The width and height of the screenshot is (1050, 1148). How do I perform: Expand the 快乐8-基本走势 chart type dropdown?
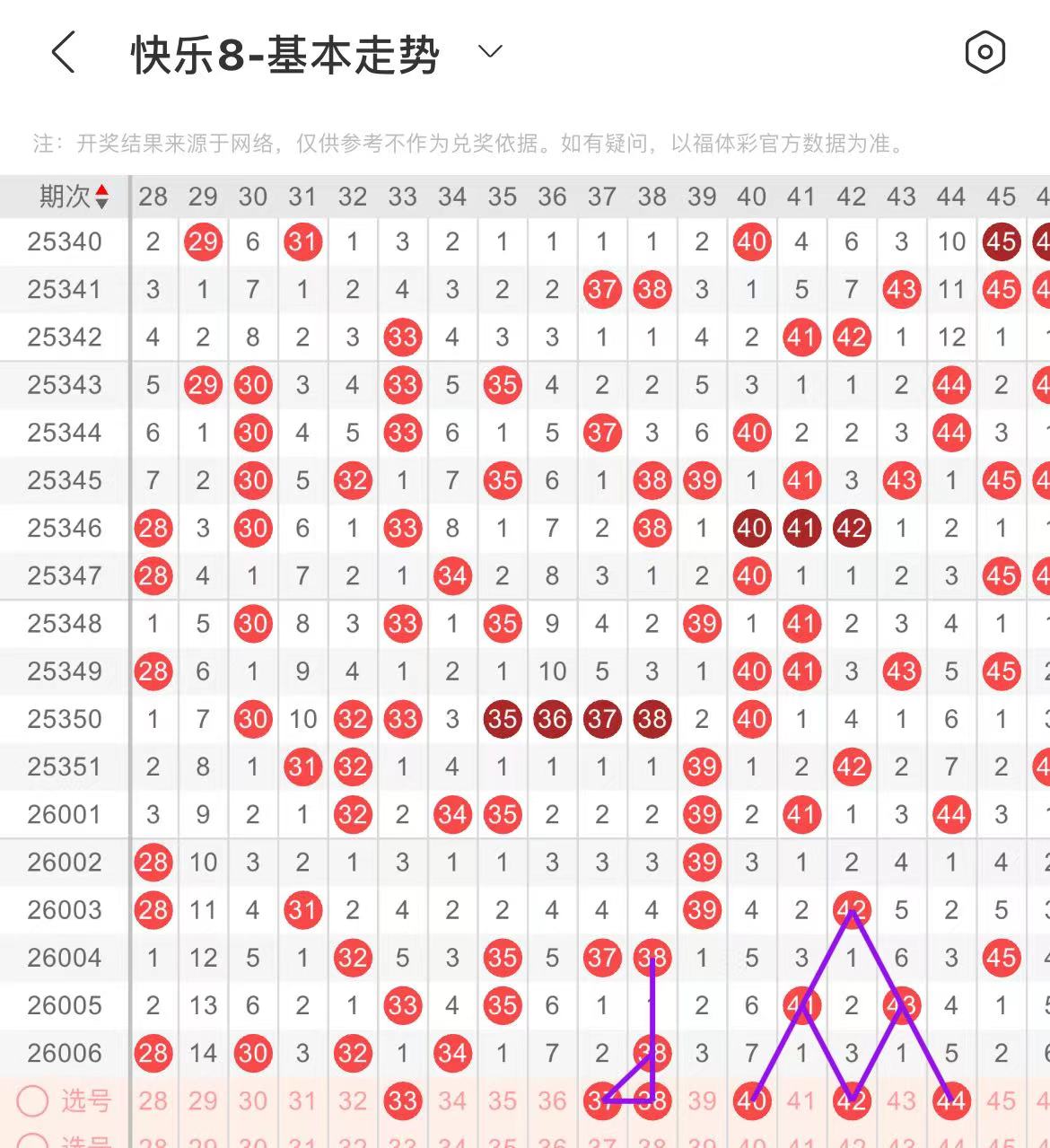(x=490, y=52)
